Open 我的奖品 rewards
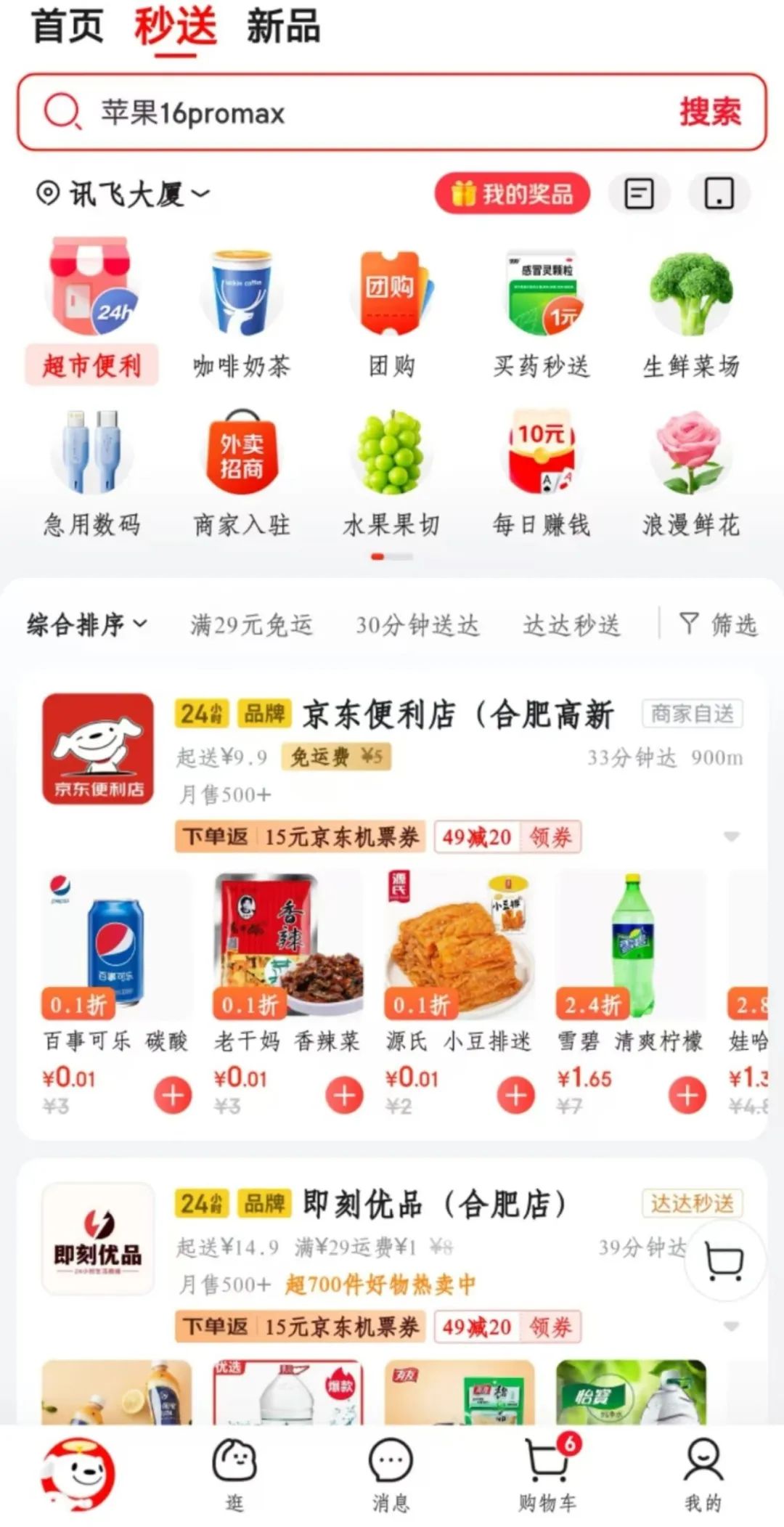Viewport: 784px width, 1527px height. pyautogui.click(x=513, y=194)
